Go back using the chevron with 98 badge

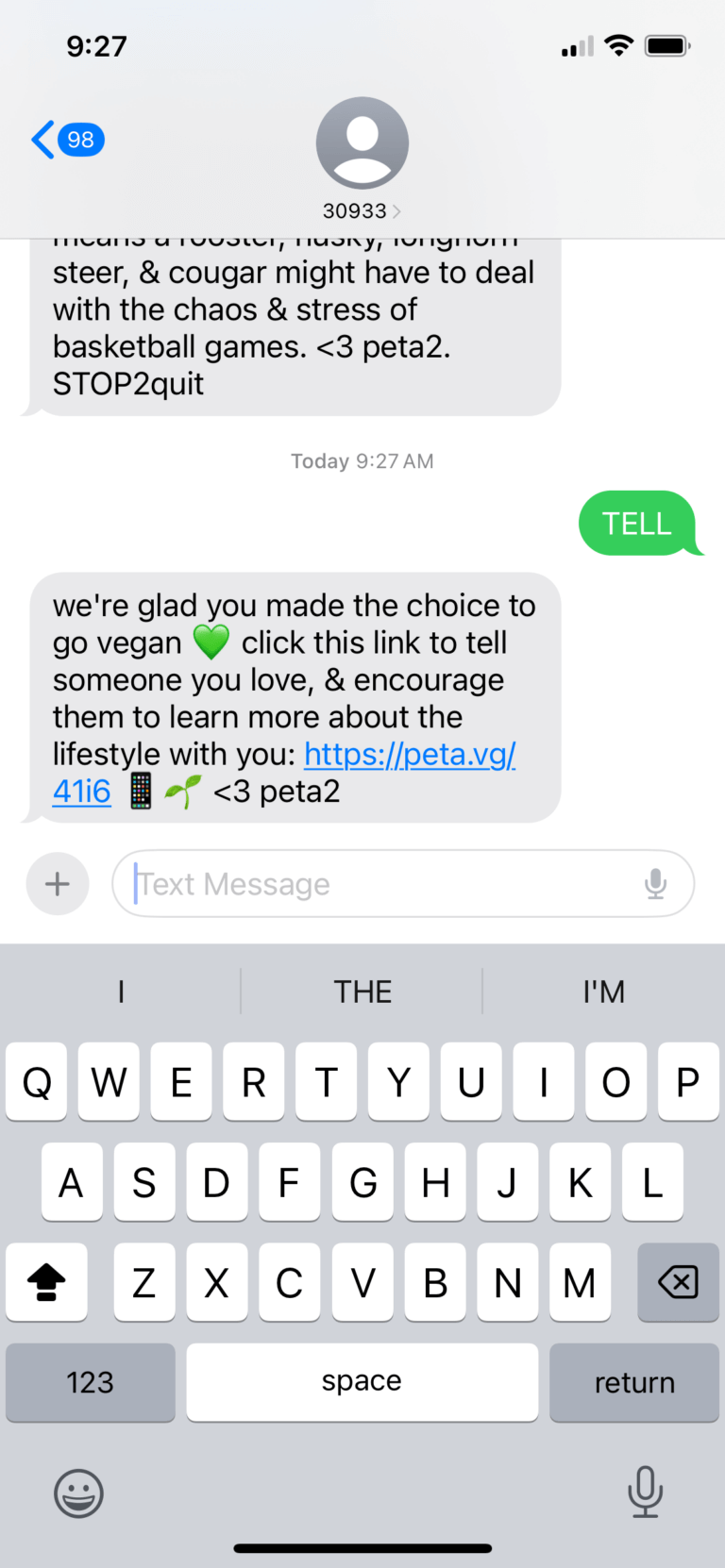[x=66, y=139]
